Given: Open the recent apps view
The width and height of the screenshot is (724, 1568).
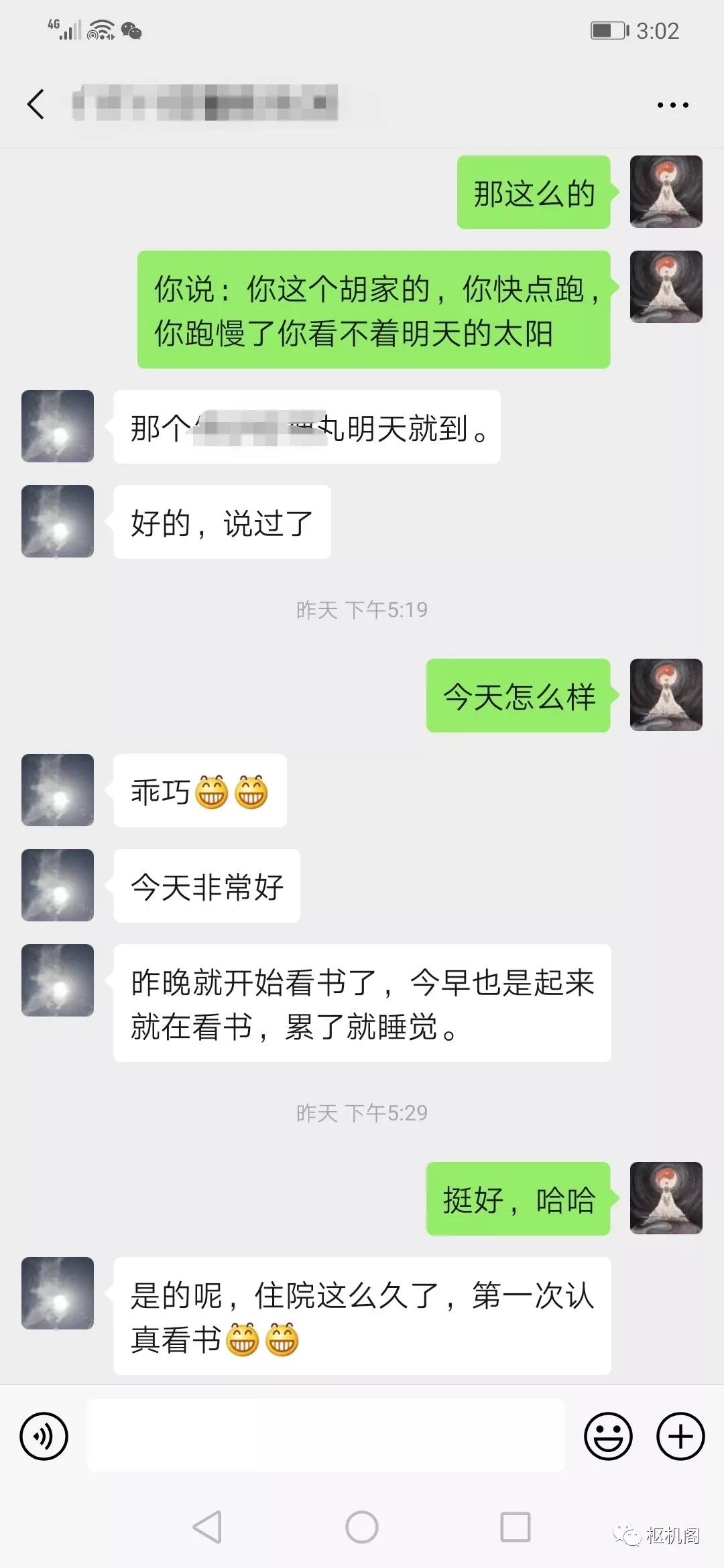Looking at the screenshot, I should [x=516, y=1527].
